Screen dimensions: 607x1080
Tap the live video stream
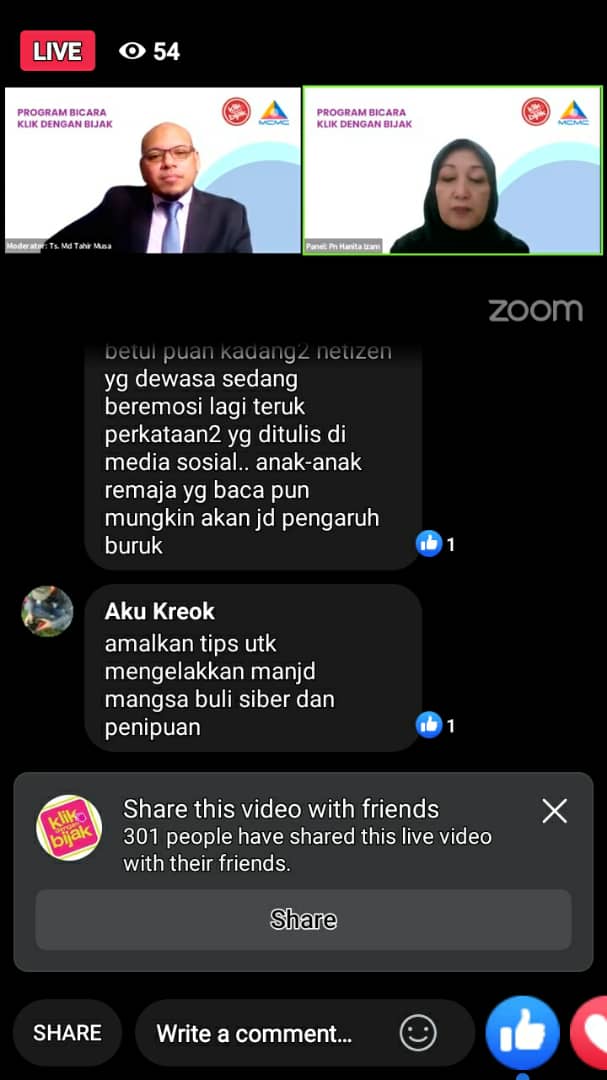pyautogui.click(x=303, y=170)
